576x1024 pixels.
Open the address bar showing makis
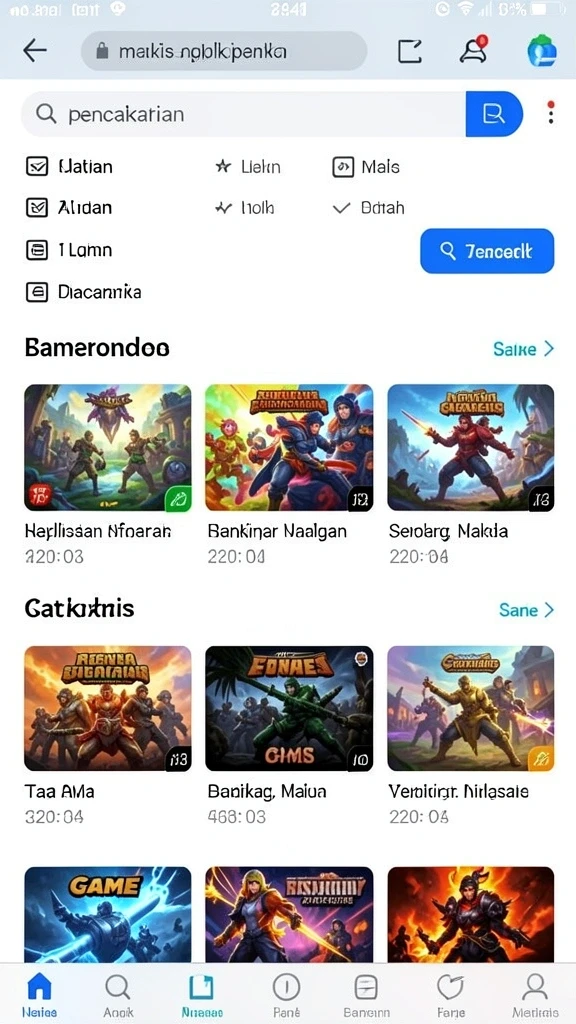224,51
